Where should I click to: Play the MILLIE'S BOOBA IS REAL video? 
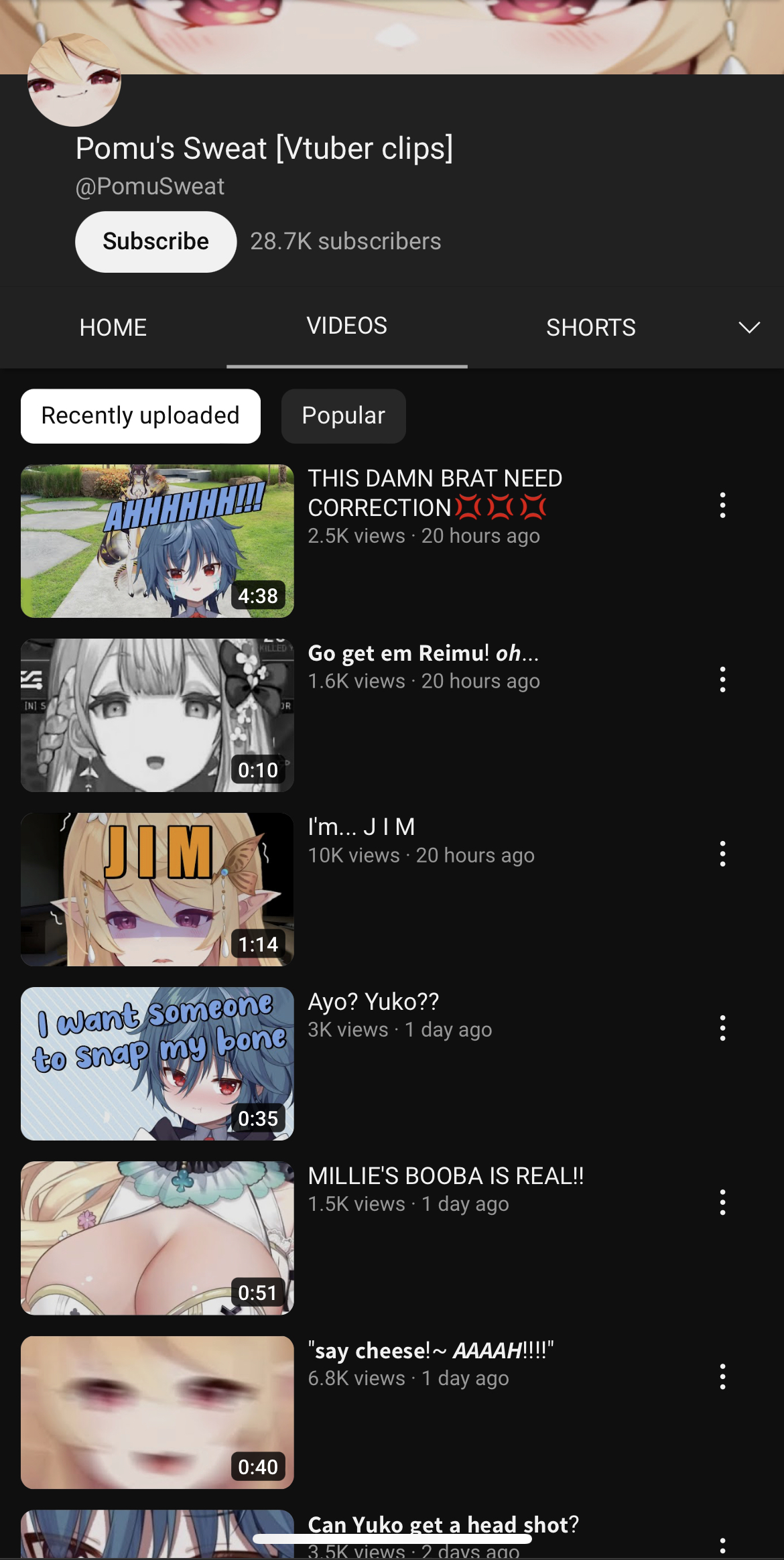(157, 1238)
